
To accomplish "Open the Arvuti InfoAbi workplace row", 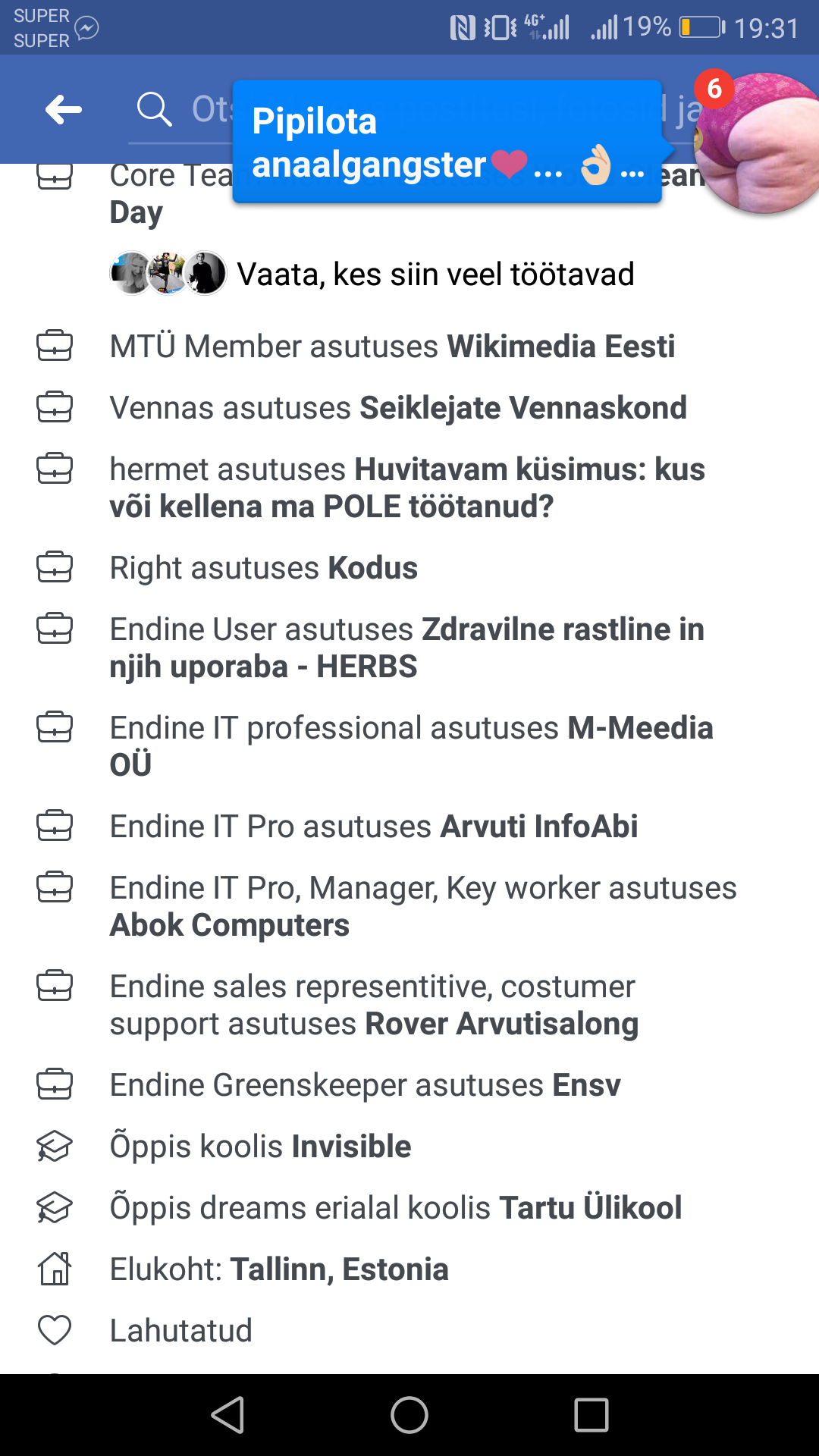I will click(409, 827).
